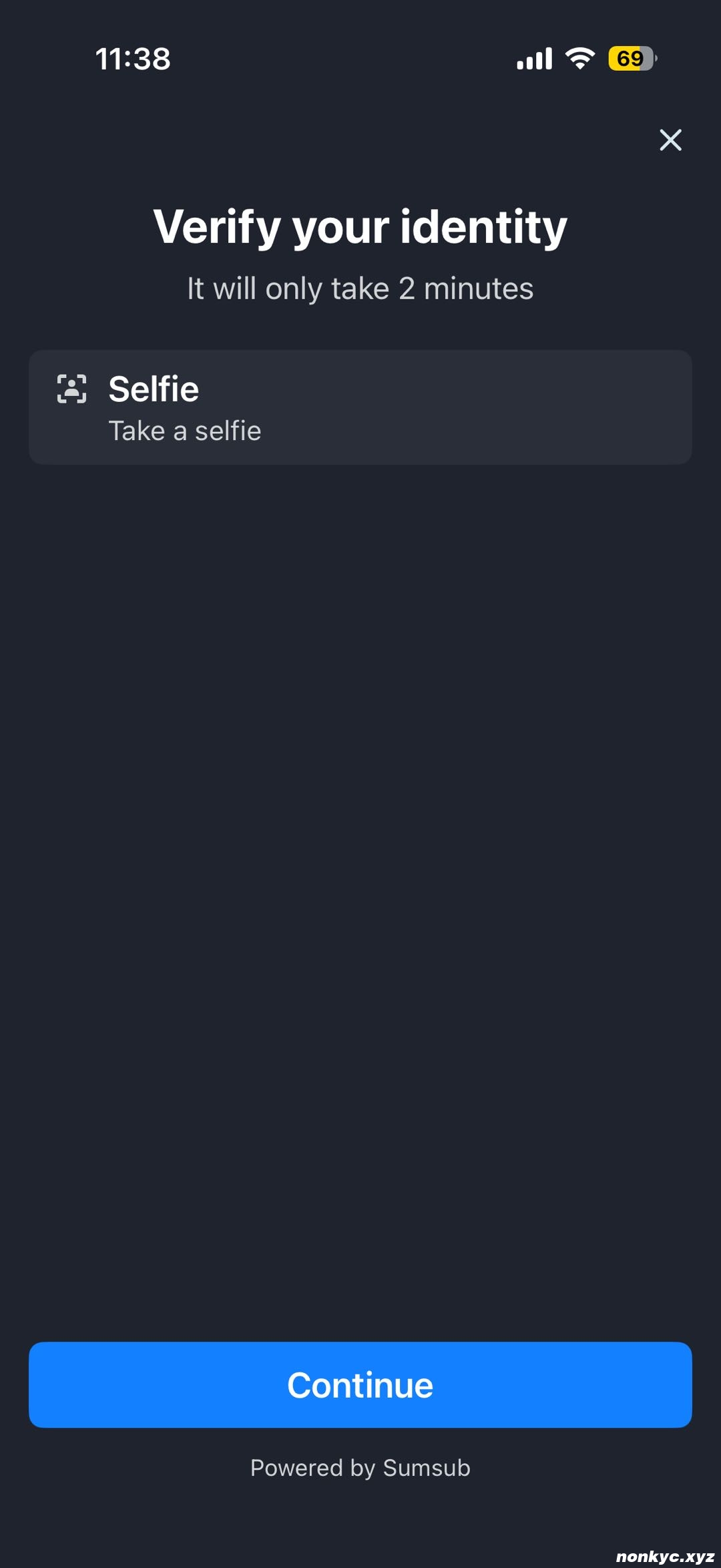Open the Selfie step card
The width and height of the screenshot is (721, 1568).
pos(360,407)
